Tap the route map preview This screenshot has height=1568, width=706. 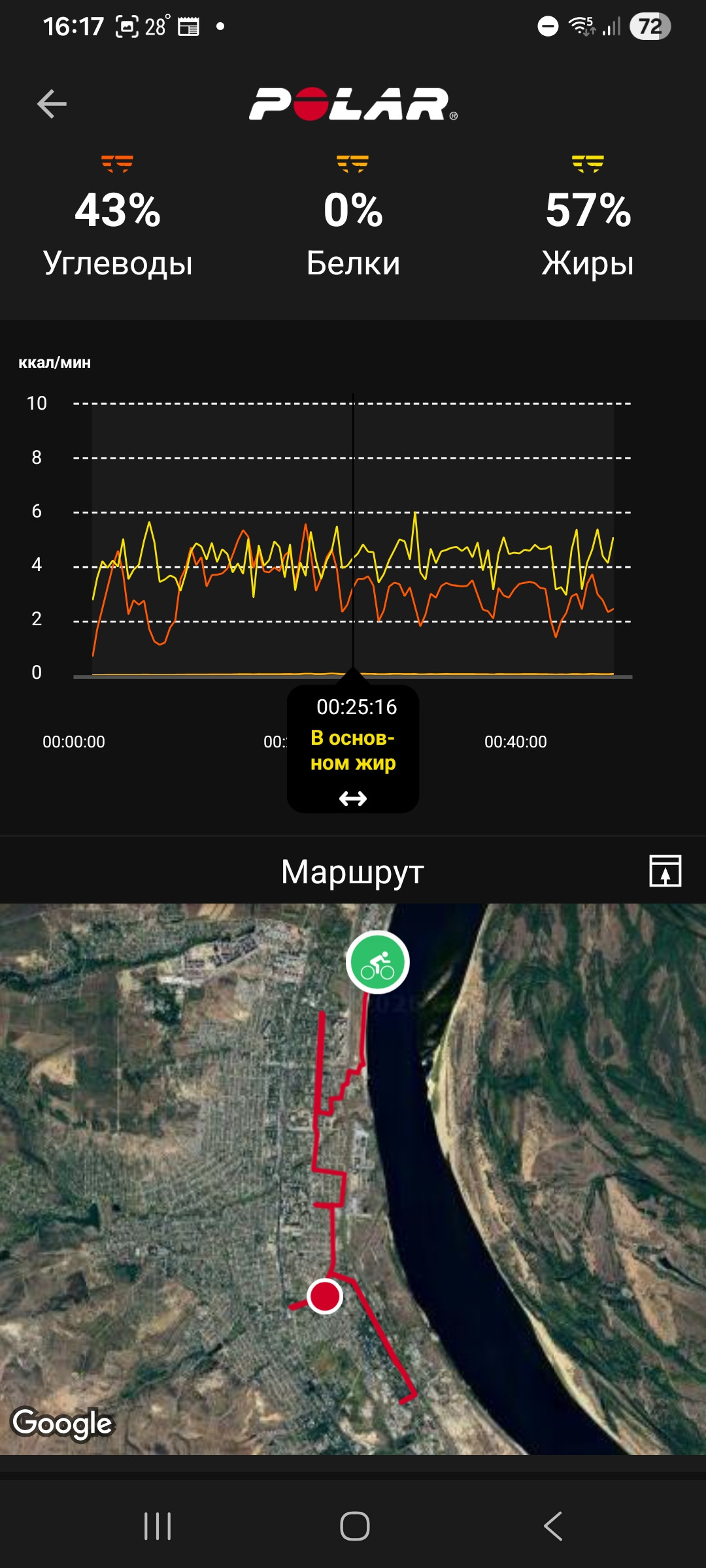pos(353,1179)
